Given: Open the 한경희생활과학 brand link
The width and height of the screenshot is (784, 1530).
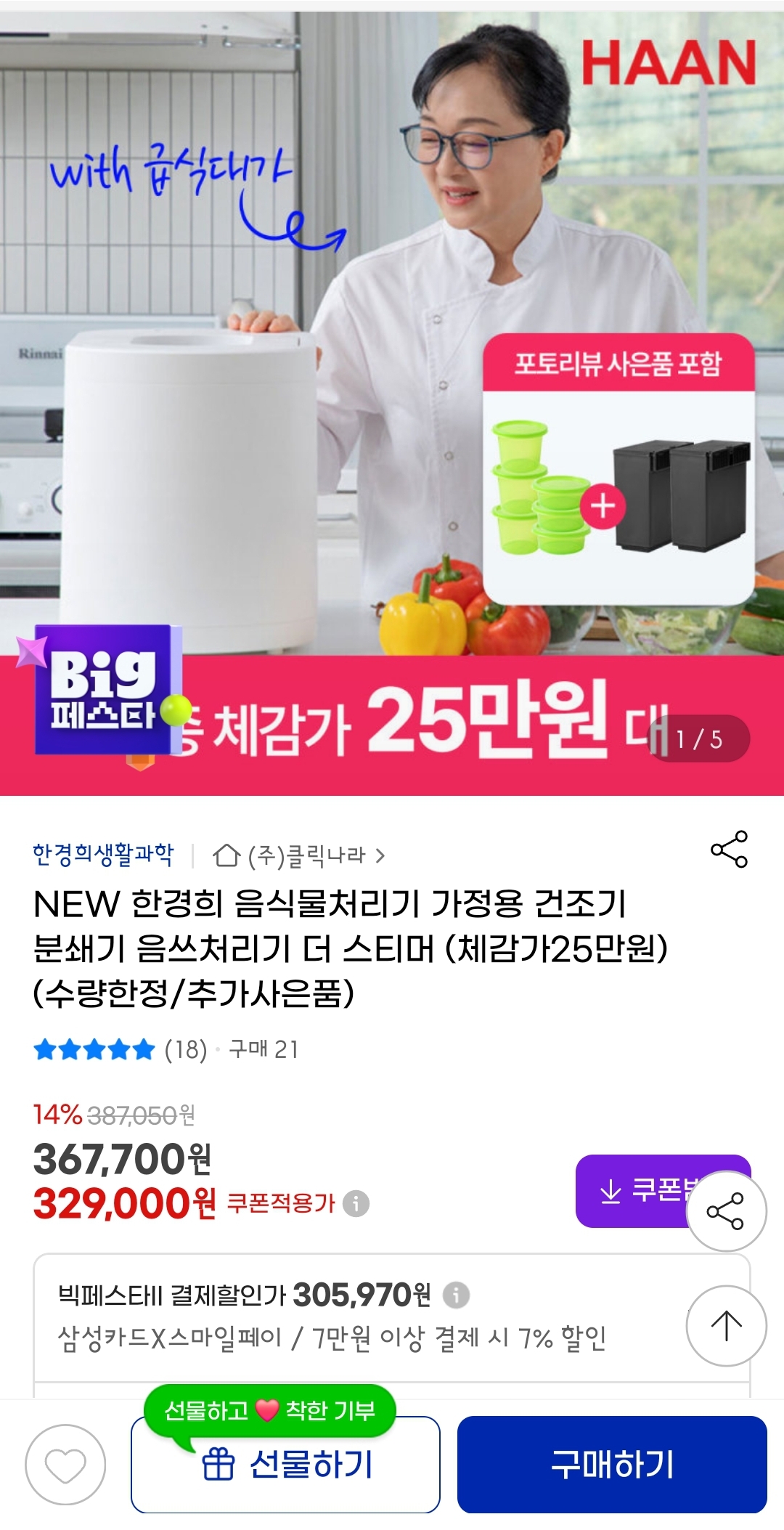Looking at the screenshot, I should coord(103,855).
